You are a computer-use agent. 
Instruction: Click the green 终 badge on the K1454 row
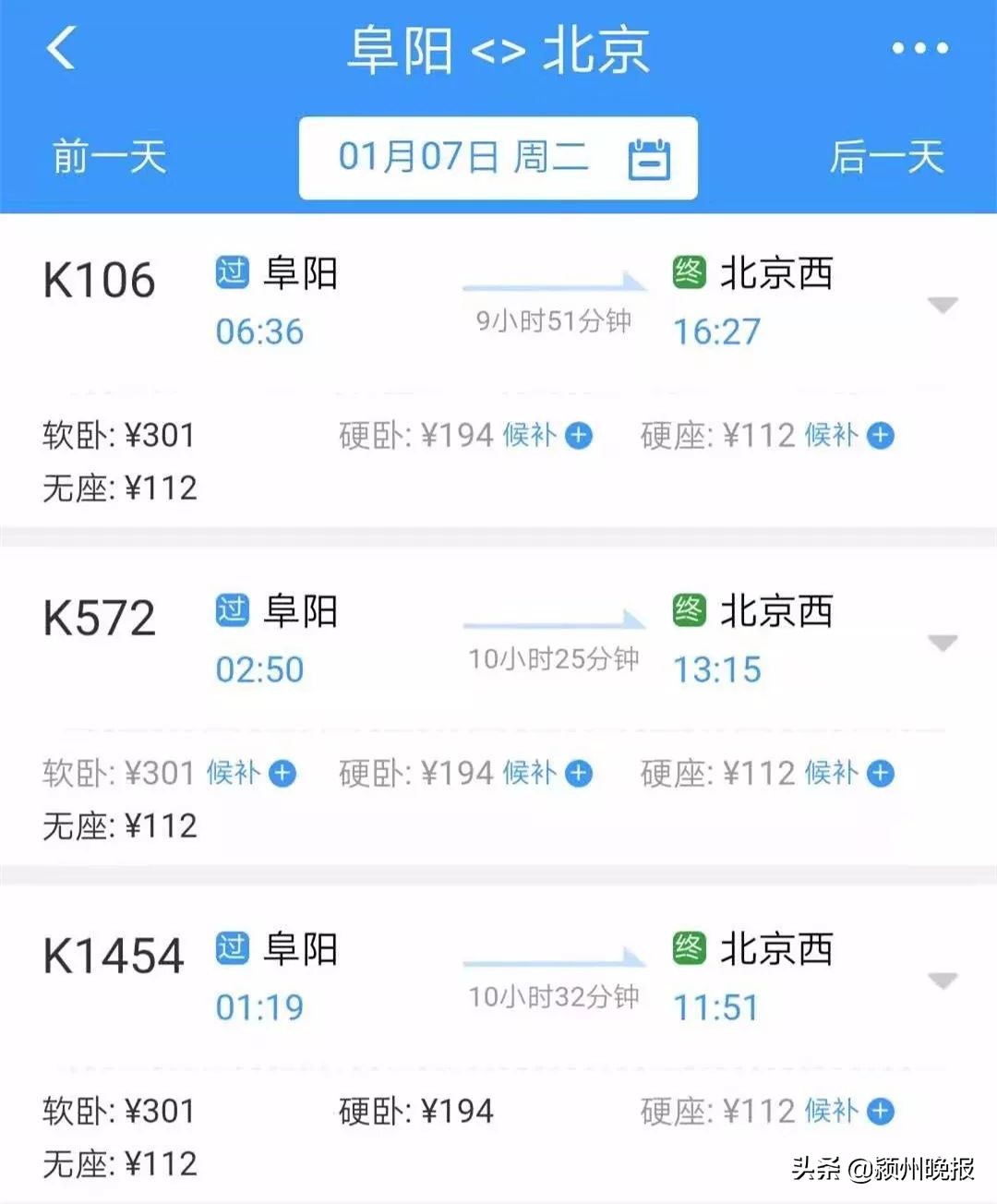point(688,947)
